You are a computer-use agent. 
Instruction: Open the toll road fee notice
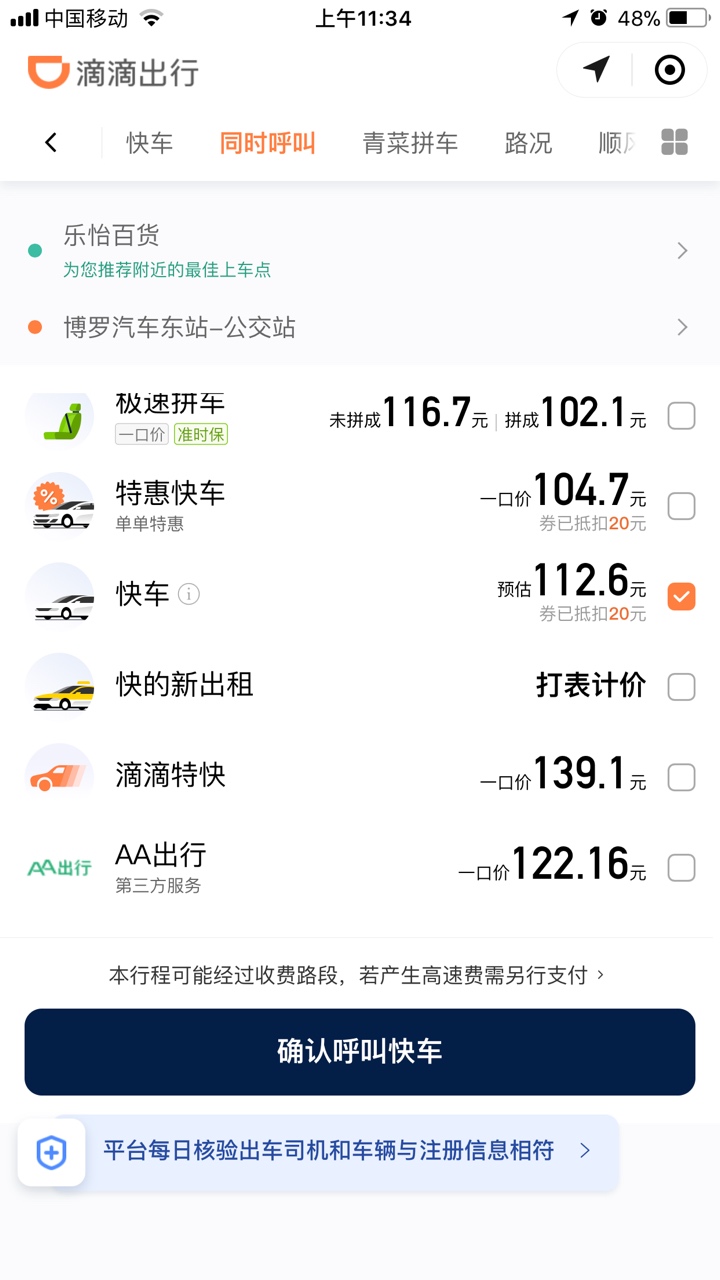tap(357, 975)
